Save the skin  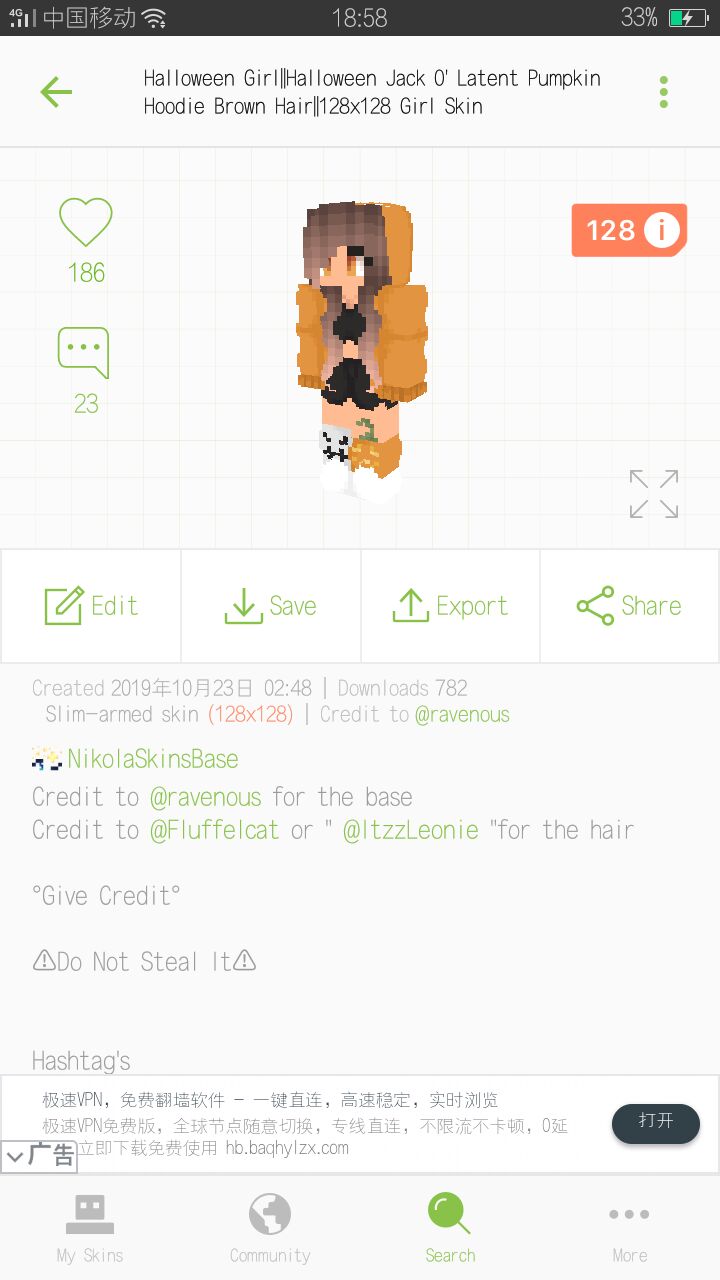[x=270, y=606]
